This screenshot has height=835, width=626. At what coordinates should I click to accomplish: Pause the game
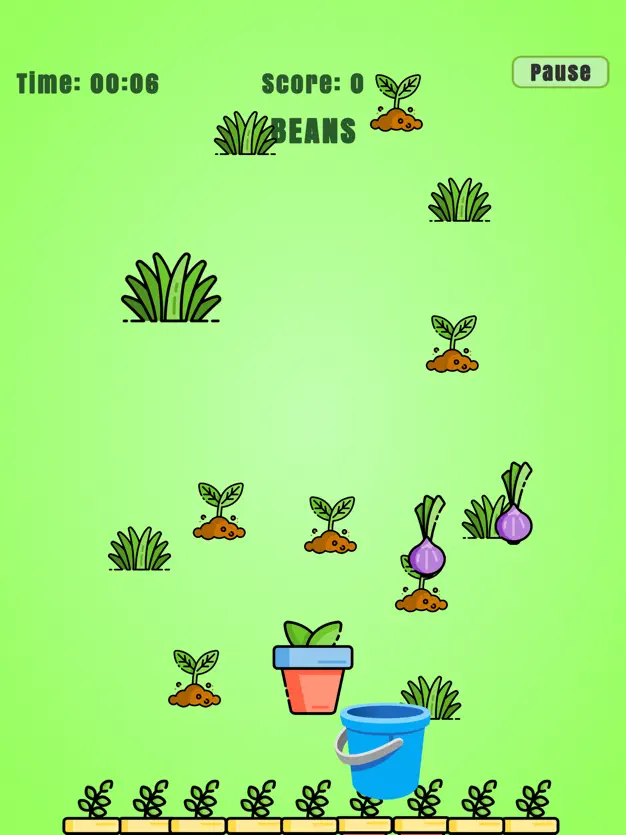click(560, 72)
